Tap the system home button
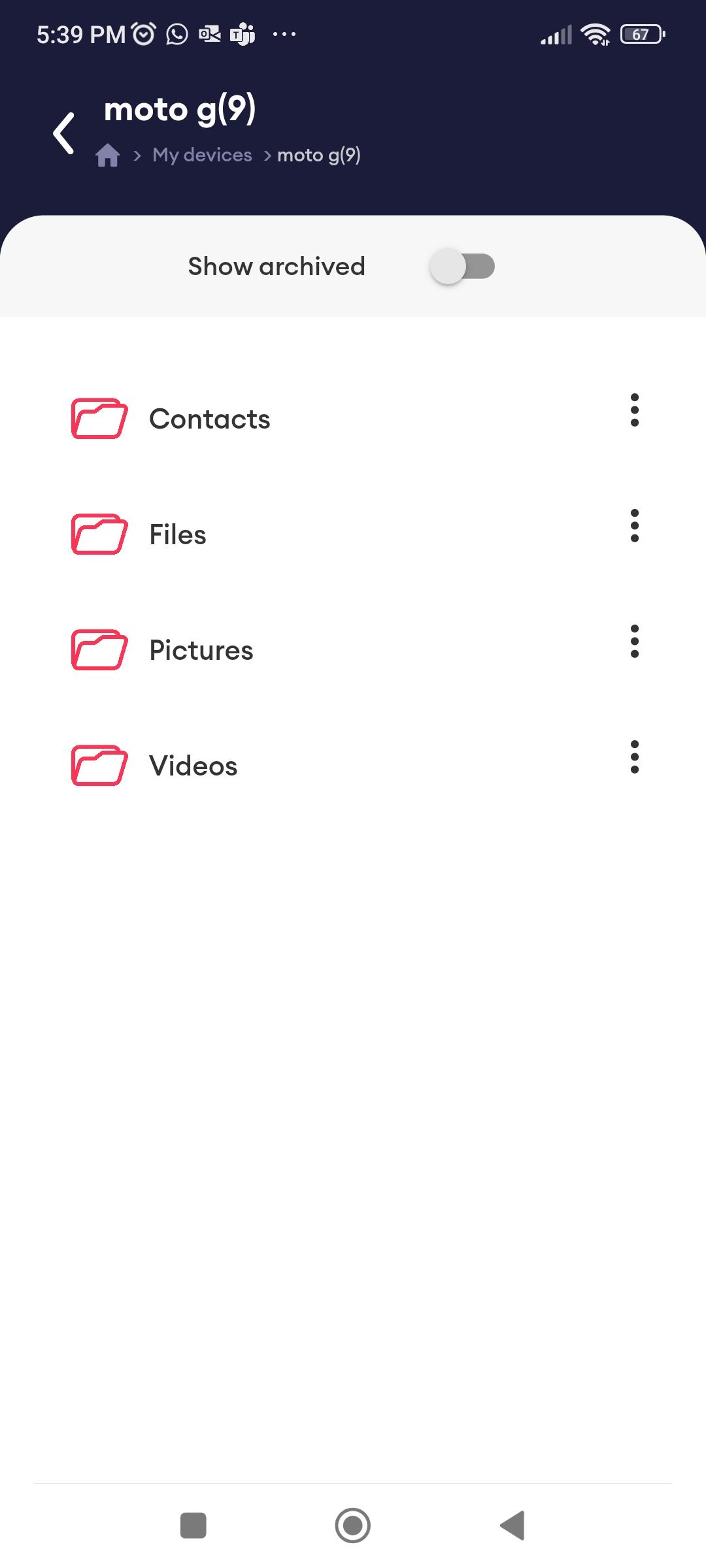Viewport: 706px width, 1568px height. pos(353,1526)
